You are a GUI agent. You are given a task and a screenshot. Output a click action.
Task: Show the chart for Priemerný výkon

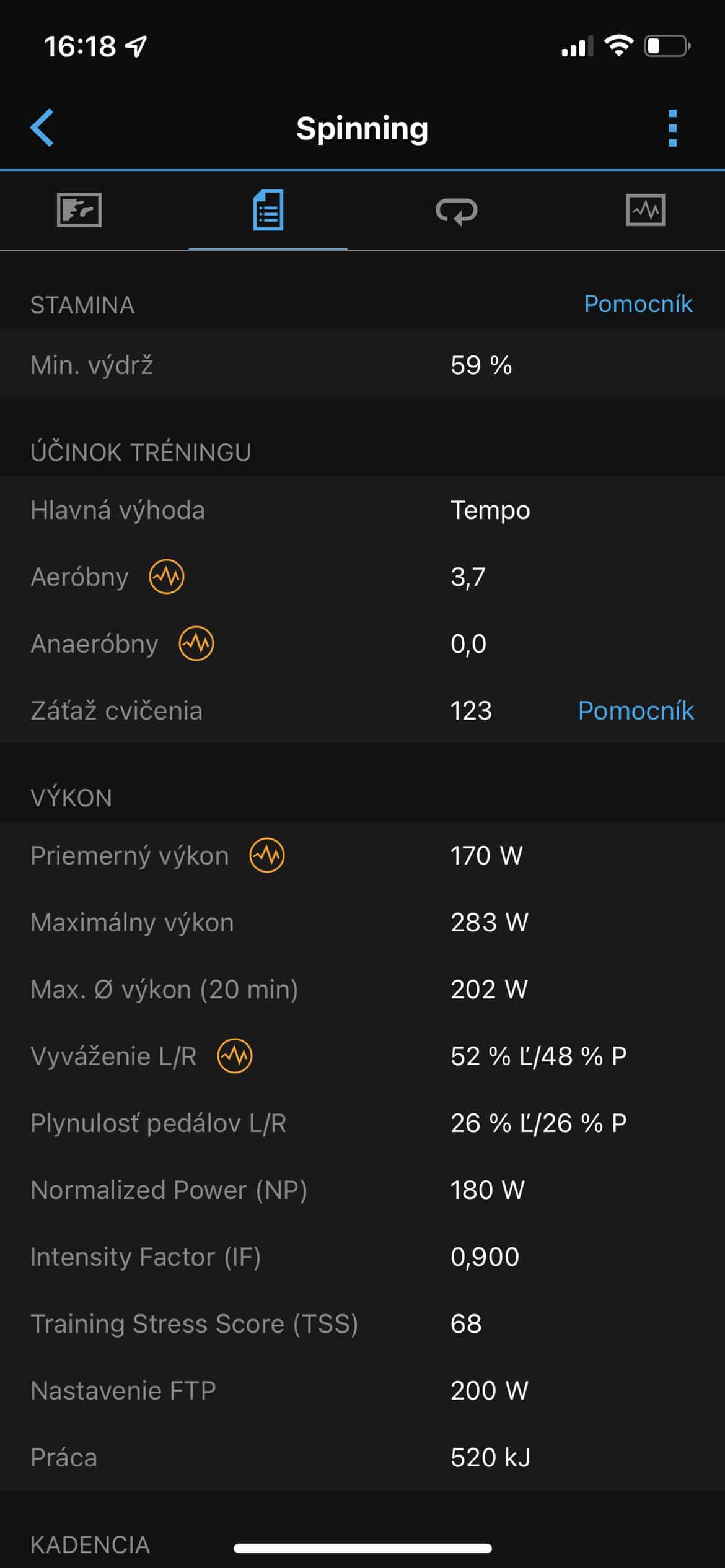click(x=267, y=855)
